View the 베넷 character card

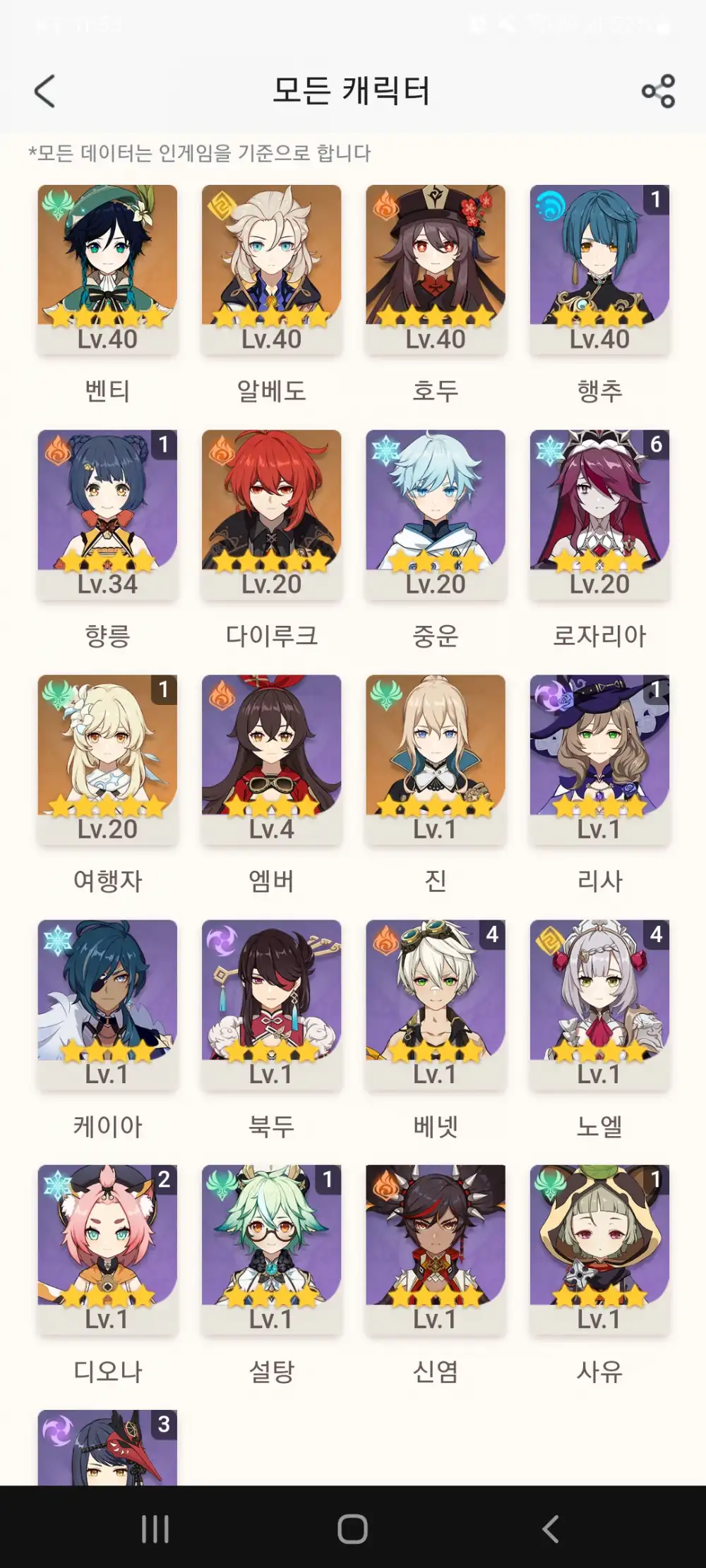point(436,1003)
